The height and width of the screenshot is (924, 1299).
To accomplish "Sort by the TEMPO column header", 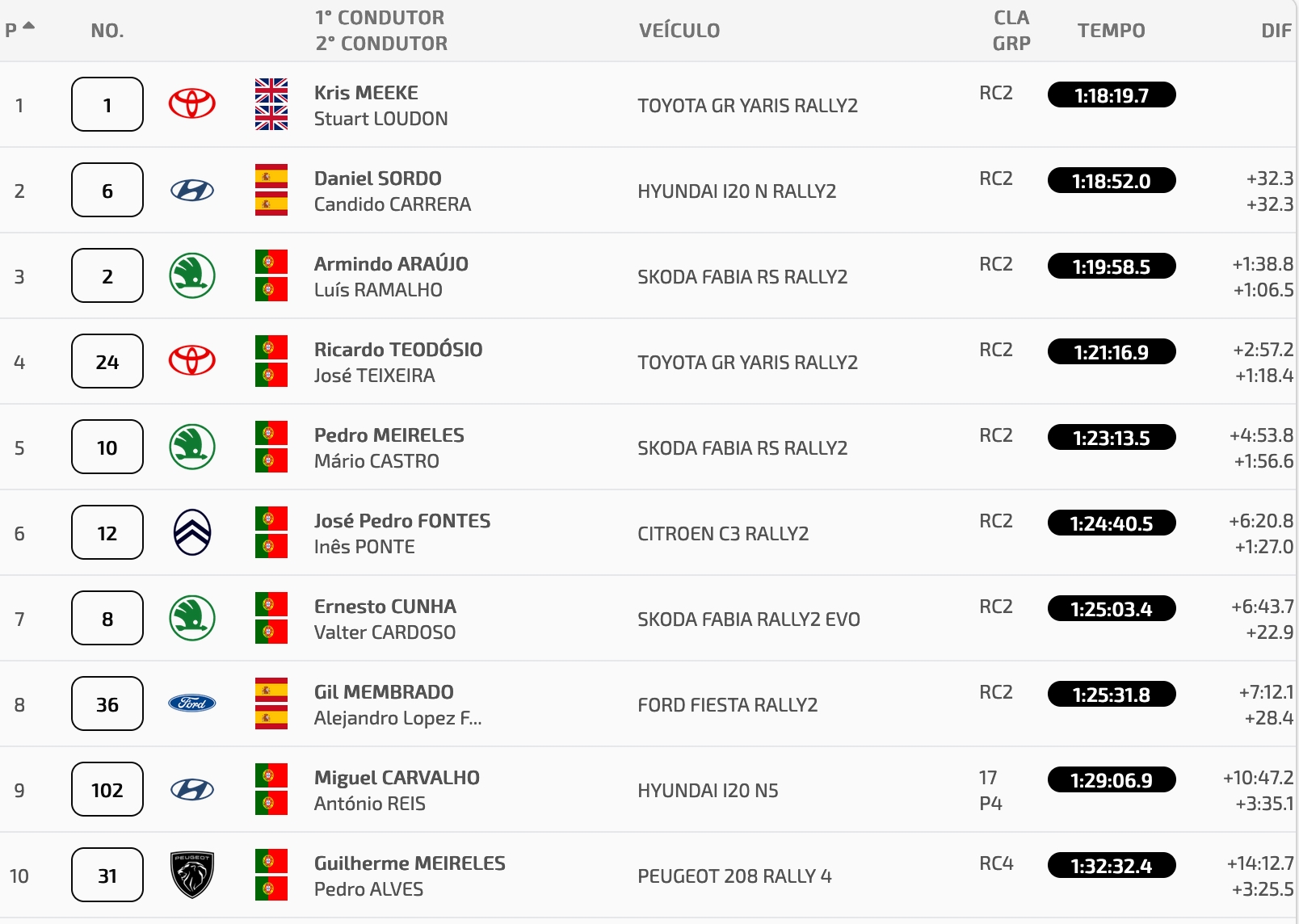I will click(x=1111, y=31).
